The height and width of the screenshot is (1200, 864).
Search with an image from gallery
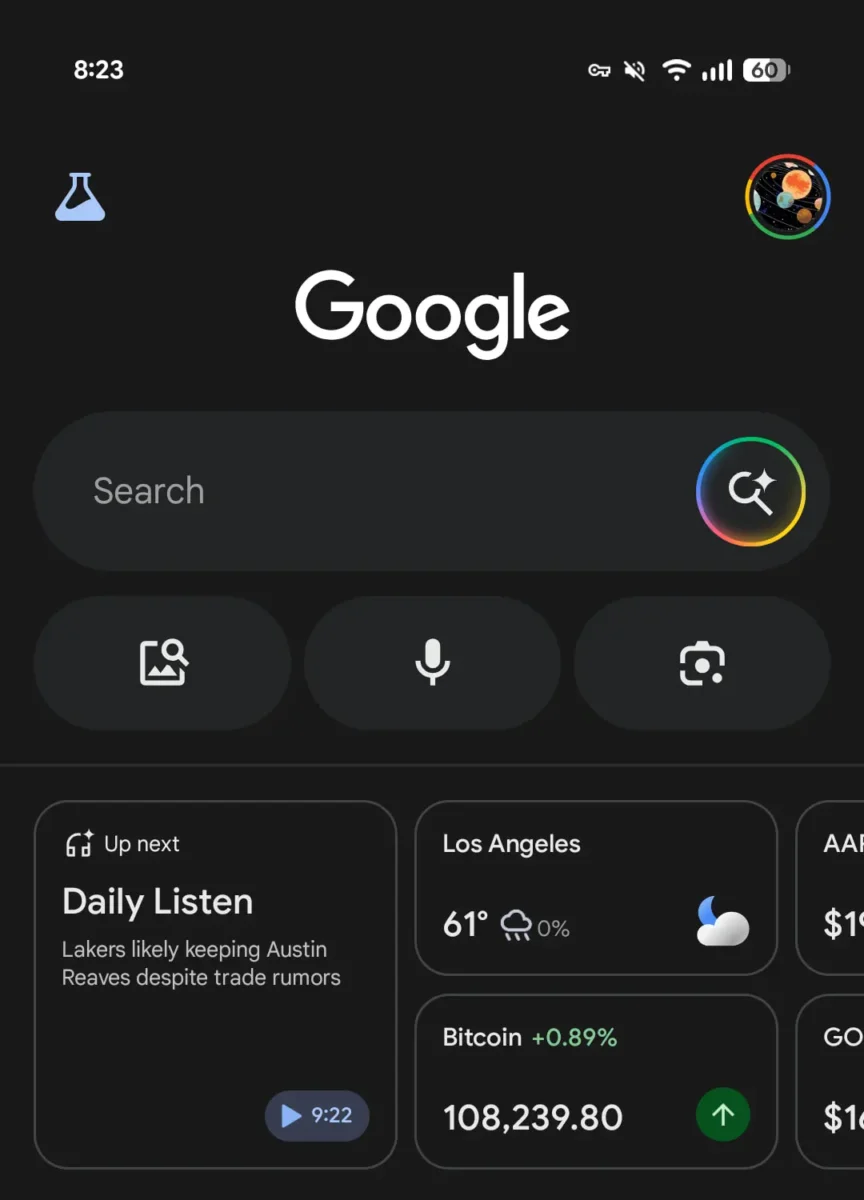(163, 663)
